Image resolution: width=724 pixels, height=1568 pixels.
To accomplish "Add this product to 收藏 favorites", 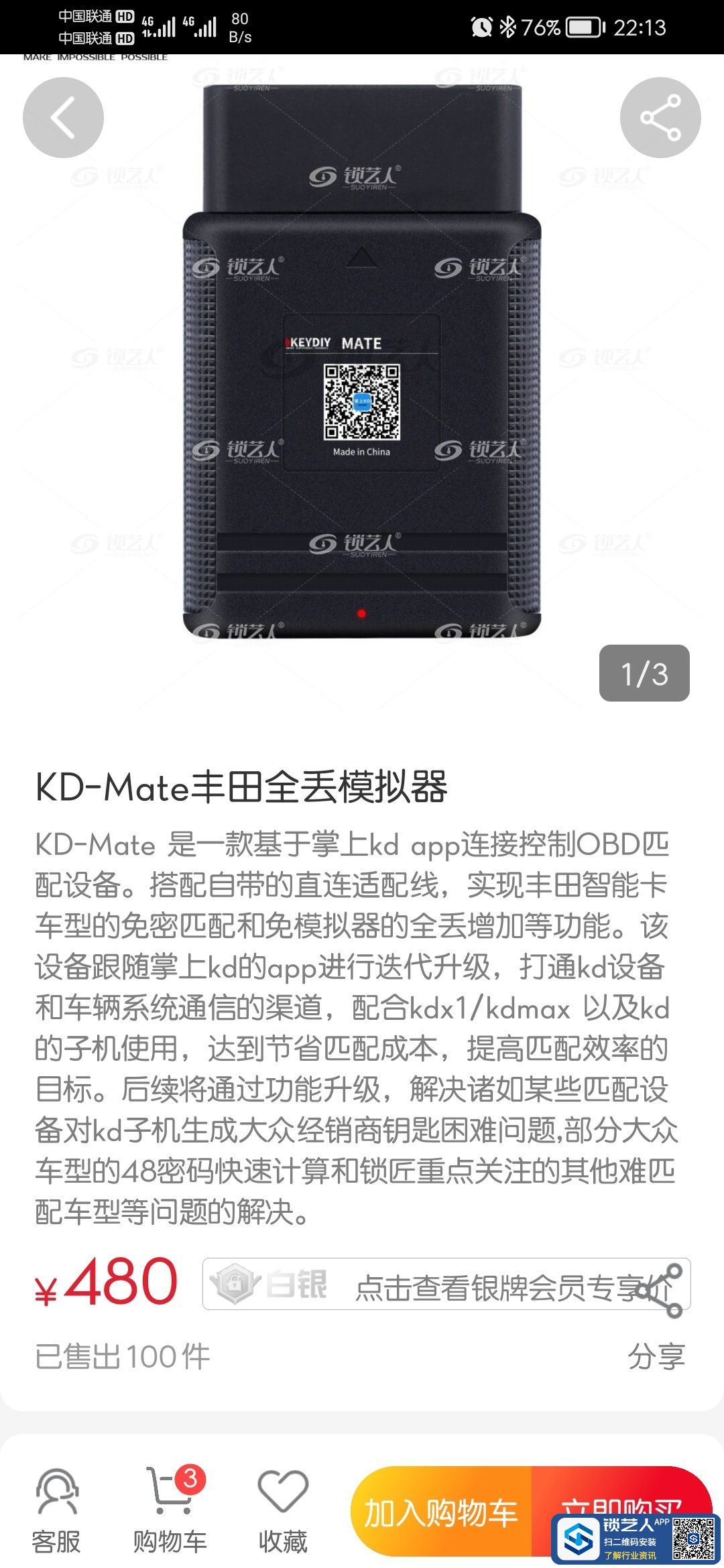I will 283,1511.
